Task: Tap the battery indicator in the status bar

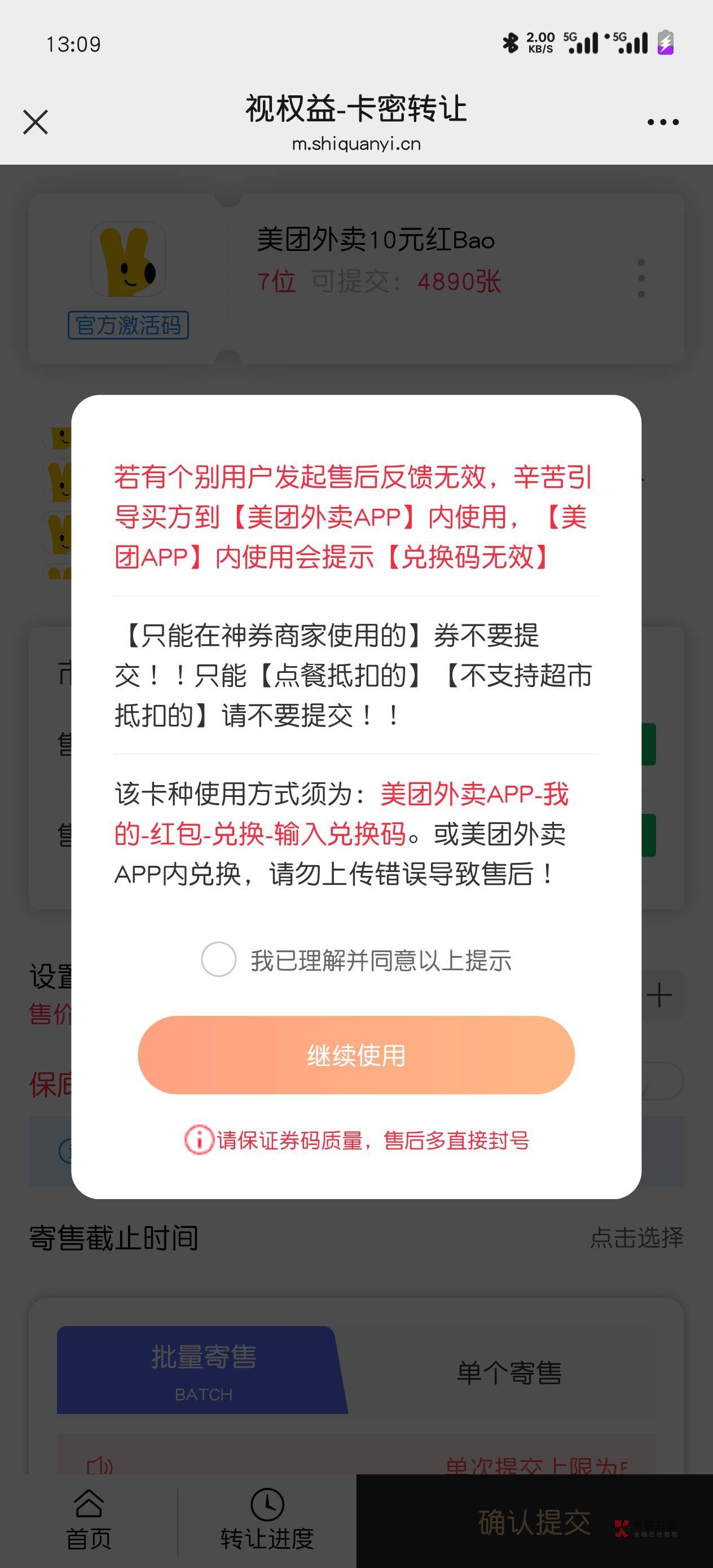Action: [x=665, y=43]
